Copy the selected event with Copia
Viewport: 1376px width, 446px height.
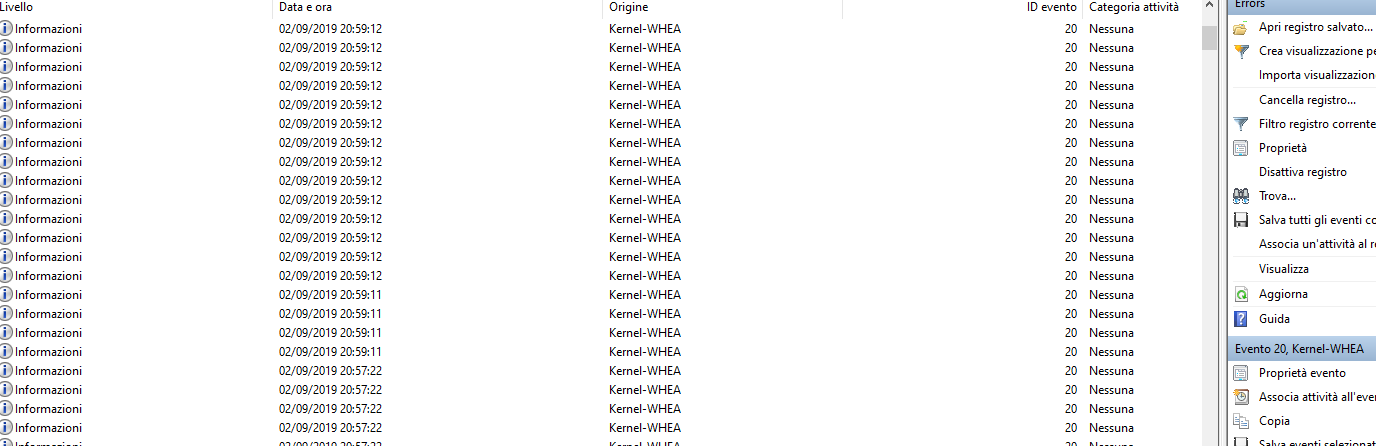tap(1274, 421)
